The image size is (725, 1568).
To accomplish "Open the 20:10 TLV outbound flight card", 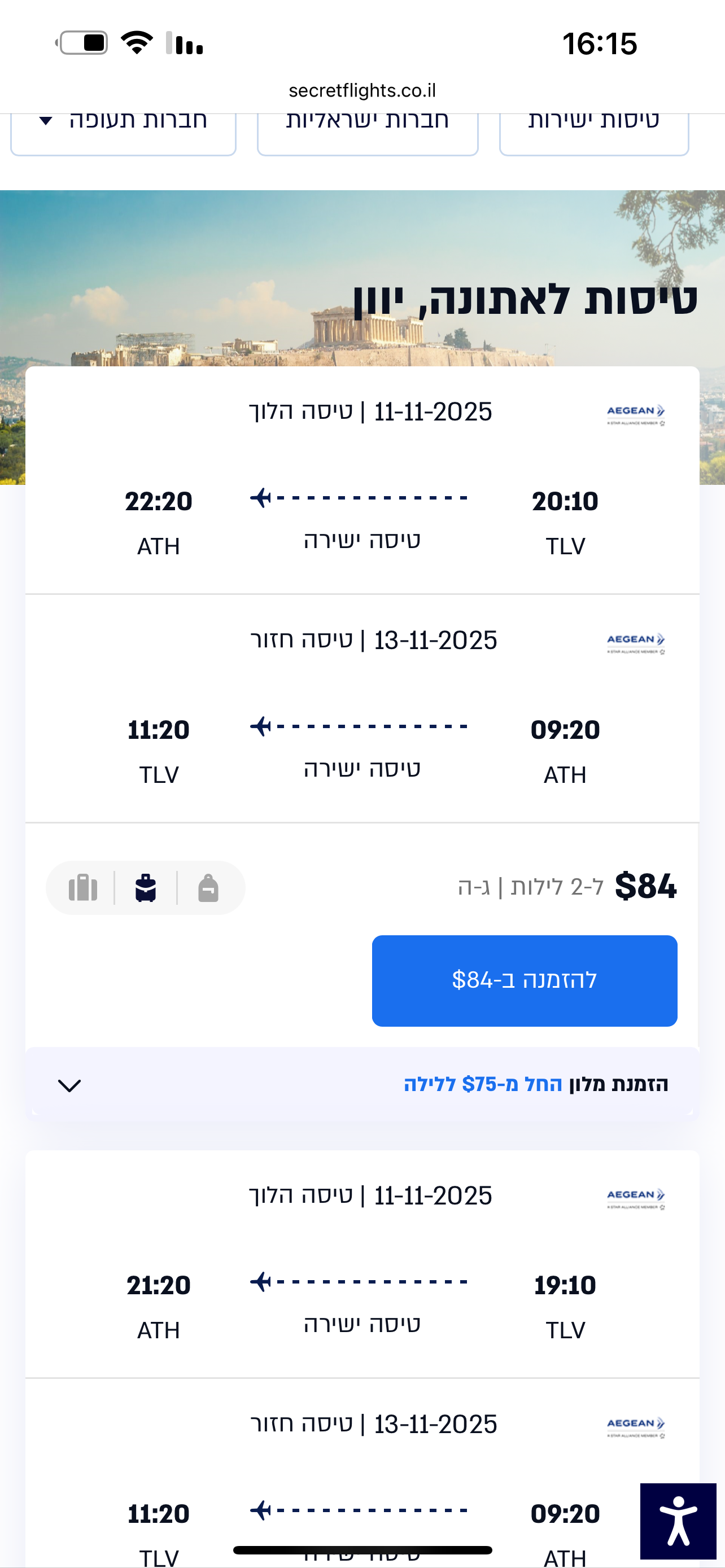I will 362,480.
